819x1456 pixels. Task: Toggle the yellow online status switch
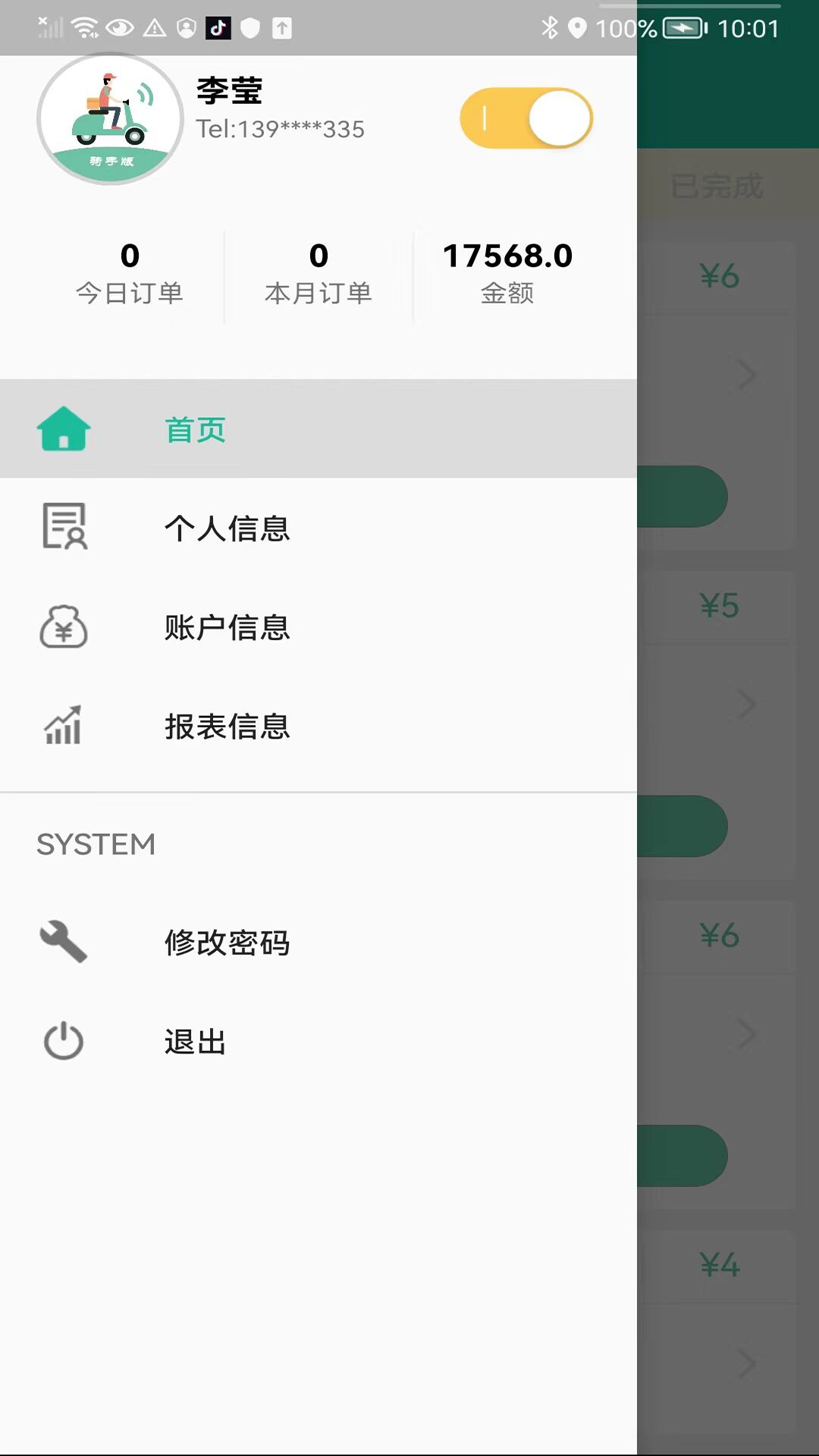click(526, 118)
